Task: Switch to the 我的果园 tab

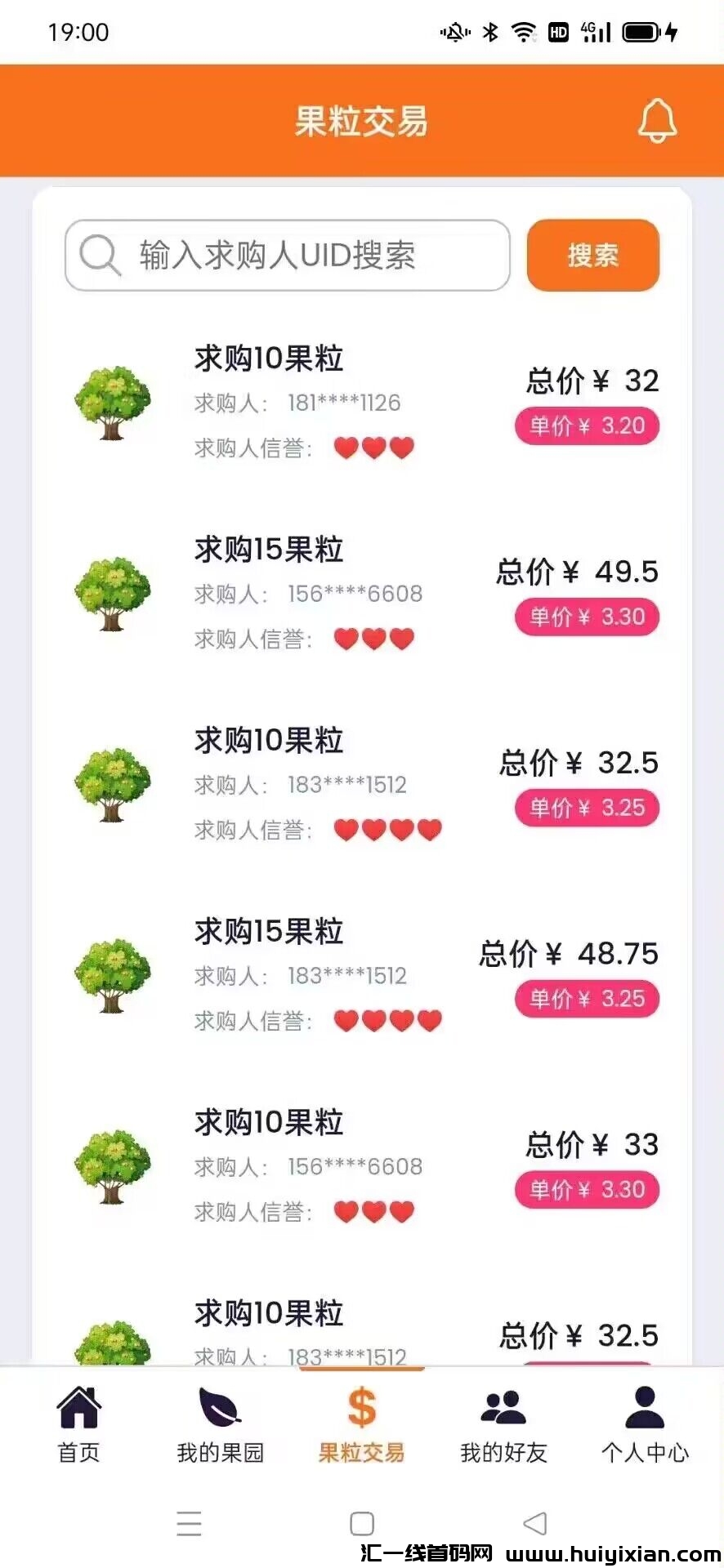Action: pyautogui.click(x=221, y=1424)
